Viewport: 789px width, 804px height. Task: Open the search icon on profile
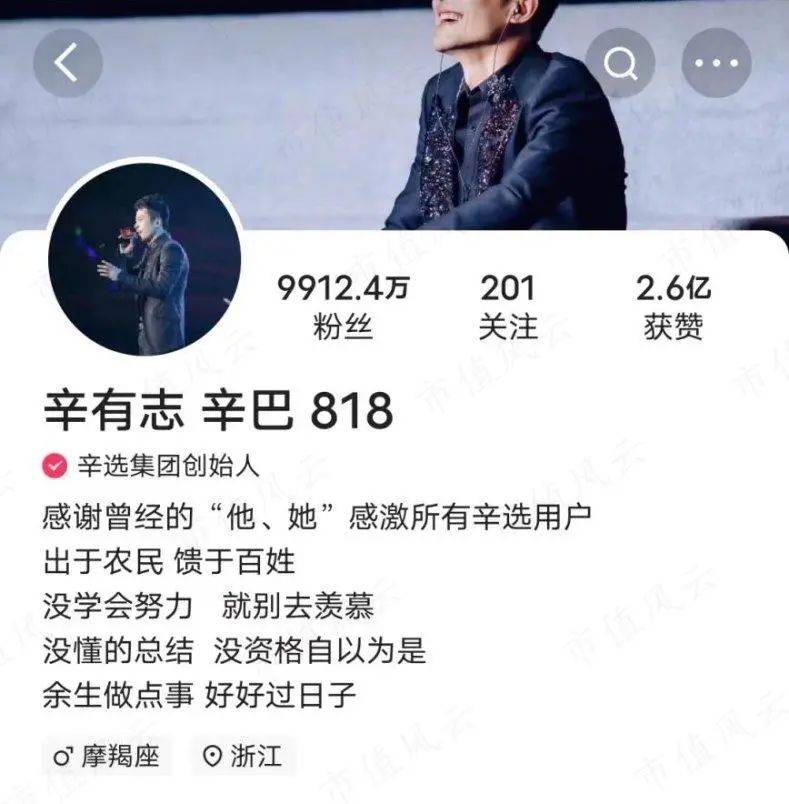tap(619, 63)
